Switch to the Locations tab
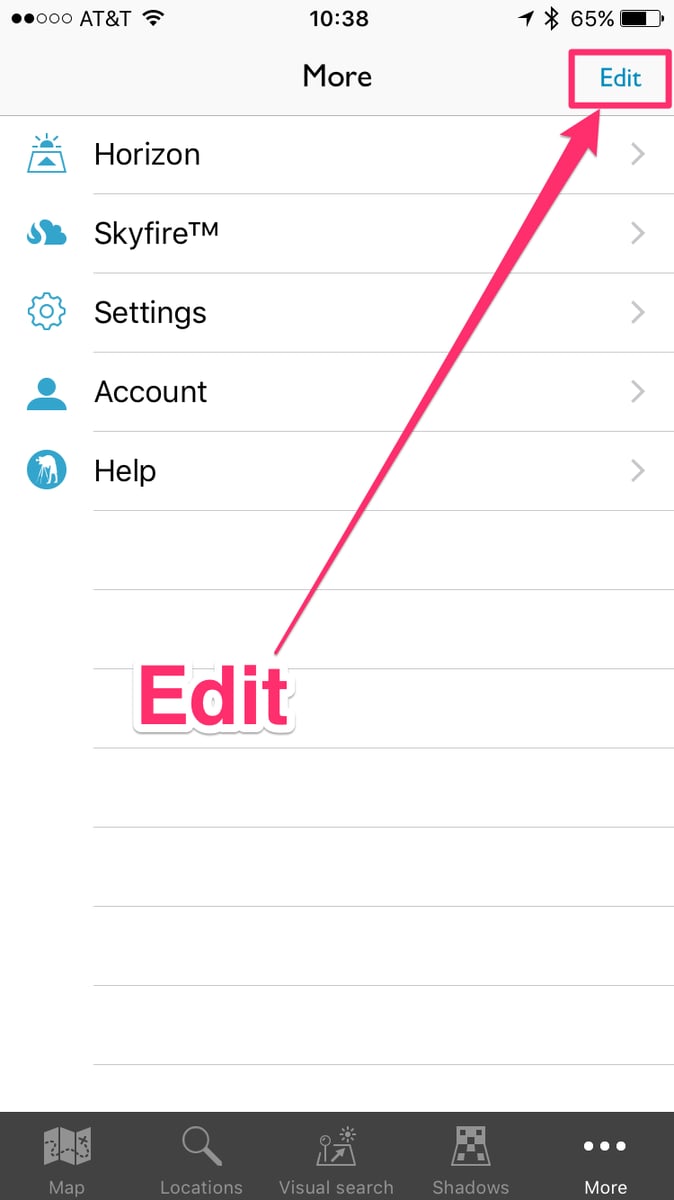 click(201, 1158)
